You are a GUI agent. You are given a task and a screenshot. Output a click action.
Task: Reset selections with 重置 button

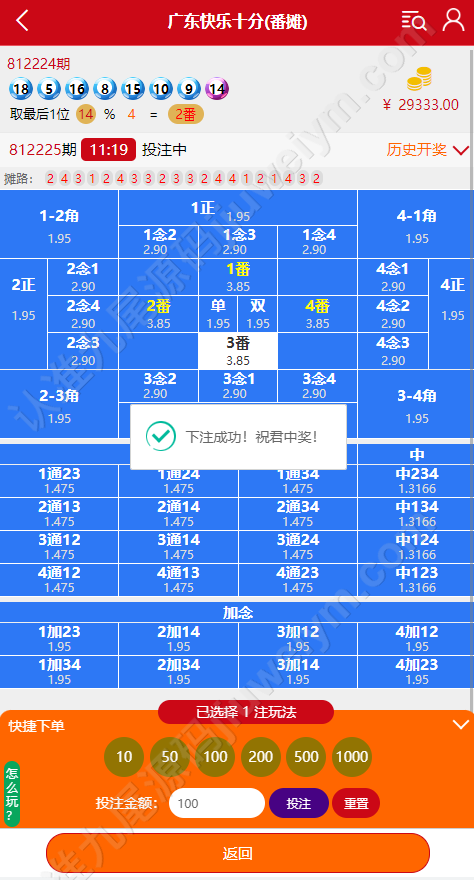tap(356, 803)
